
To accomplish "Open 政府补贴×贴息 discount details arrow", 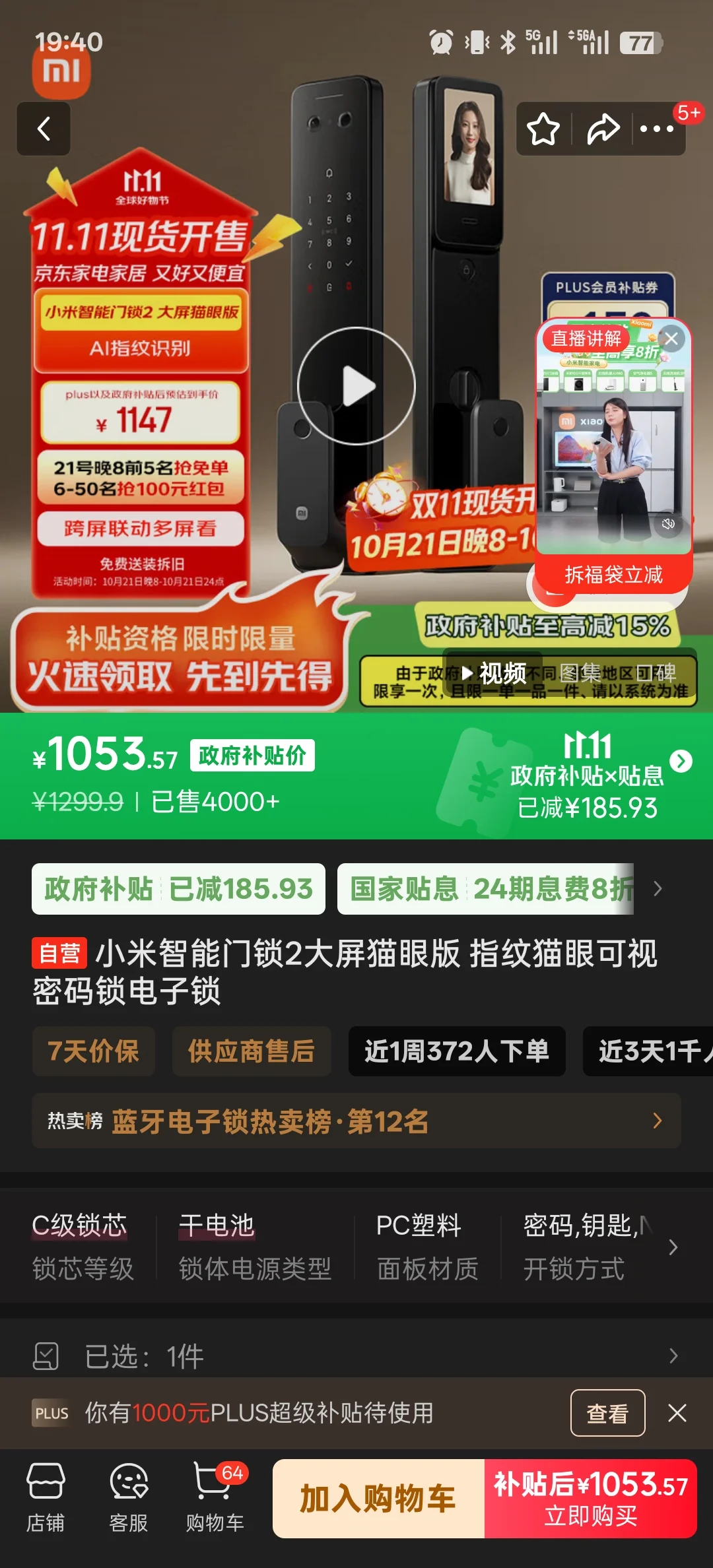I will [681, 761].
